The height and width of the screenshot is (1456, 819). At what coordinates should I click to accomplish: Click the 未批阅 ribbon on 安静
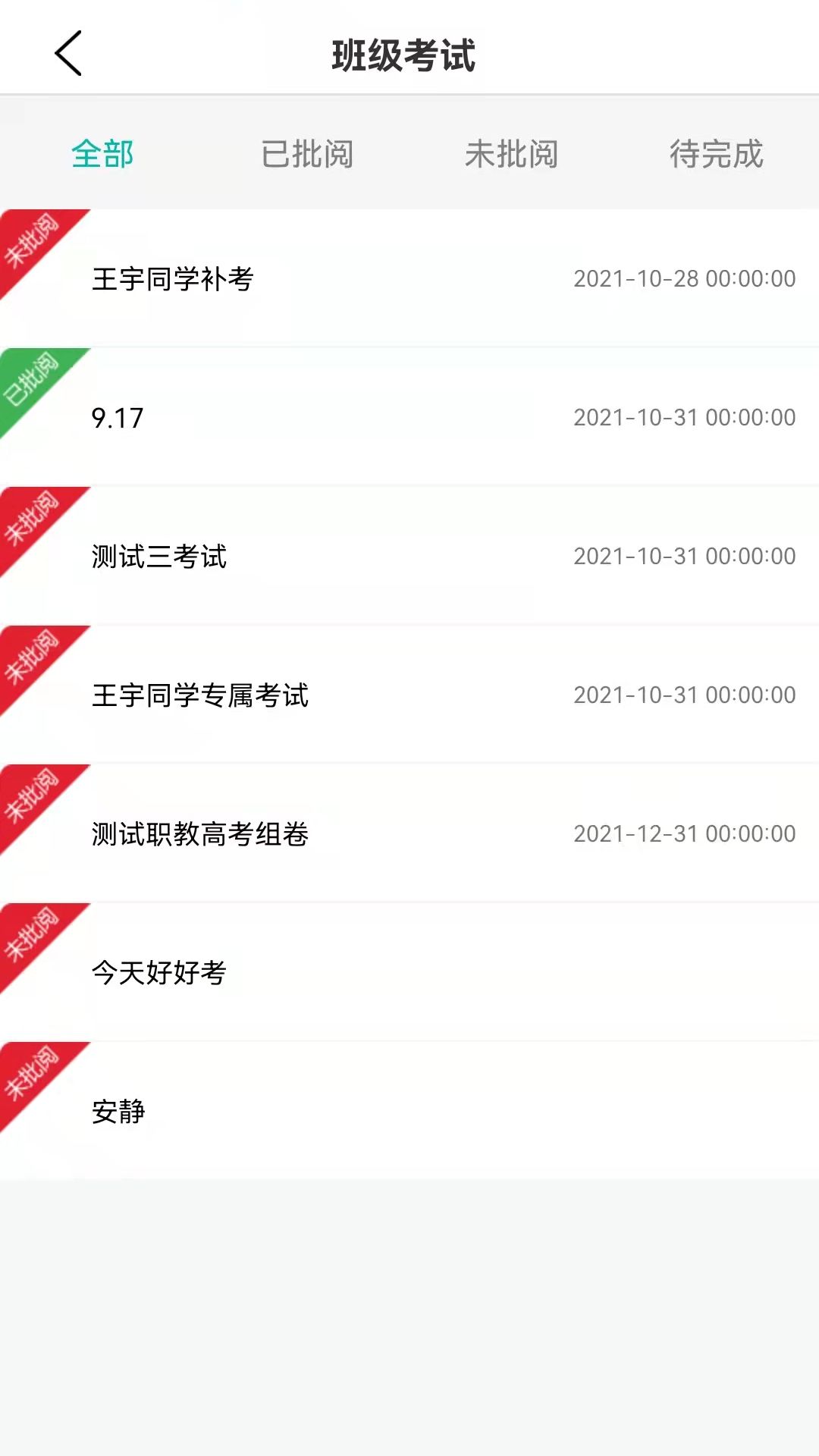click(34, 1077)
